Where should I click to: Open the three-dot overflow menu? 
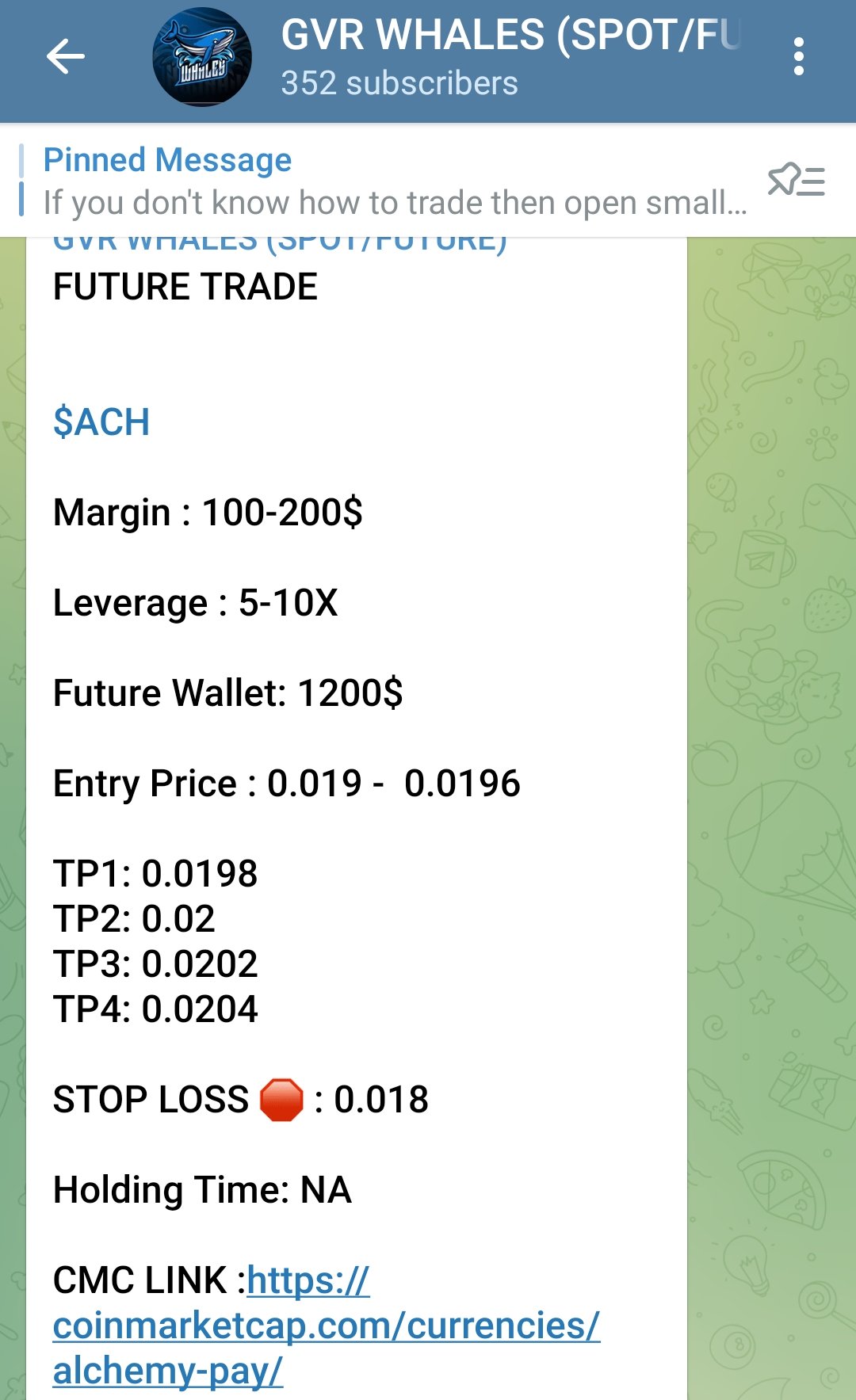pos(798,57)
